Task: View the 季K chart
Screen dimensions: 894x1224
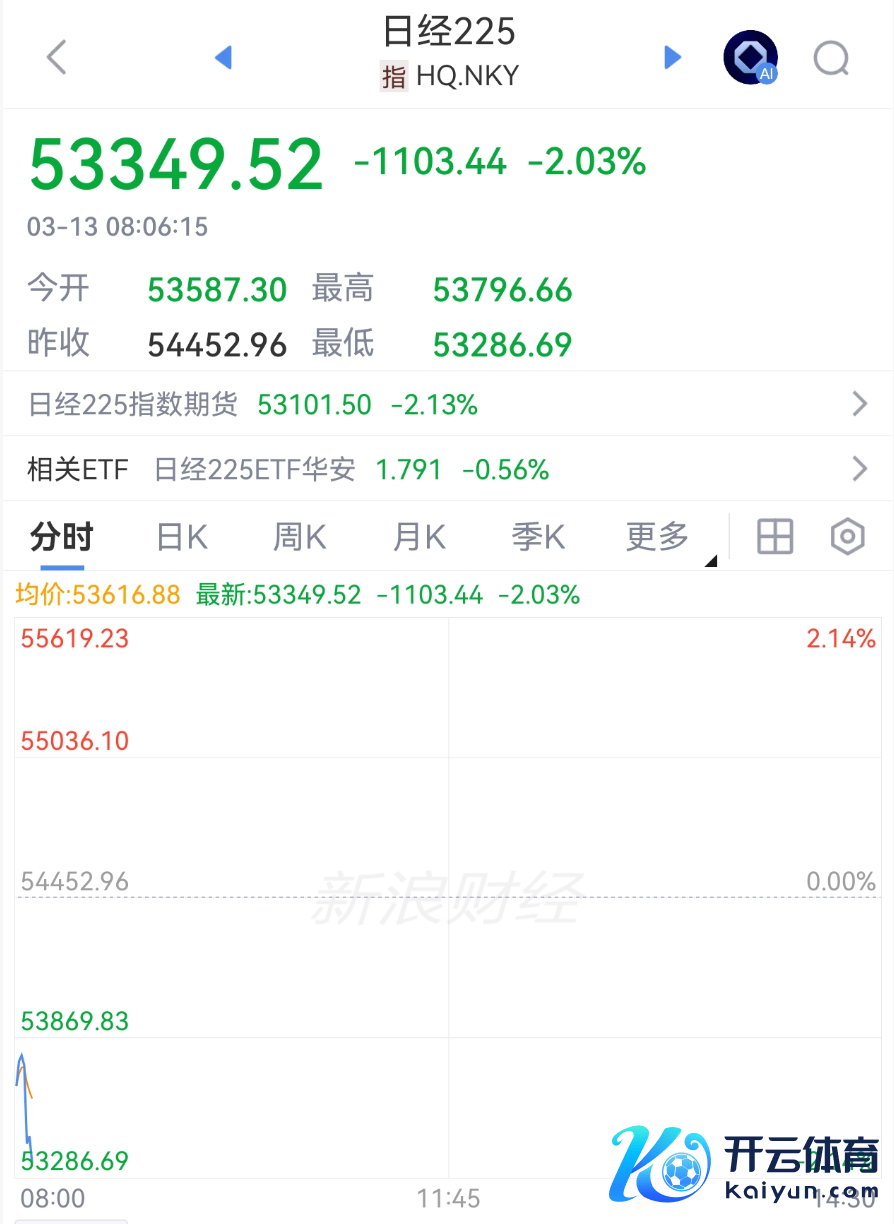Action: (538, 537)
